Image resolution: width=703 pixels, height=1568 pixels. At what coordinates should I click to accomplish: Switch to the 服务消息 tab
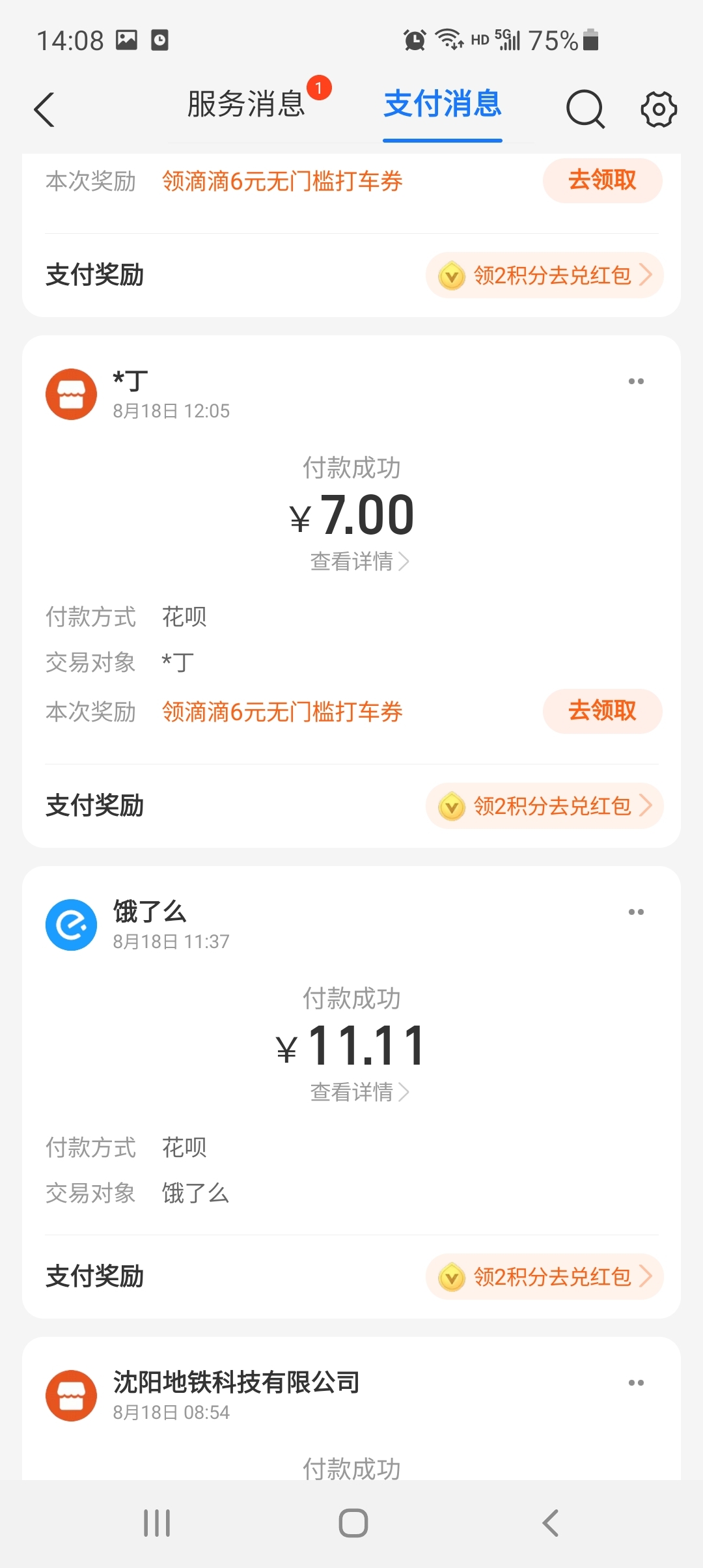[246, 104]
